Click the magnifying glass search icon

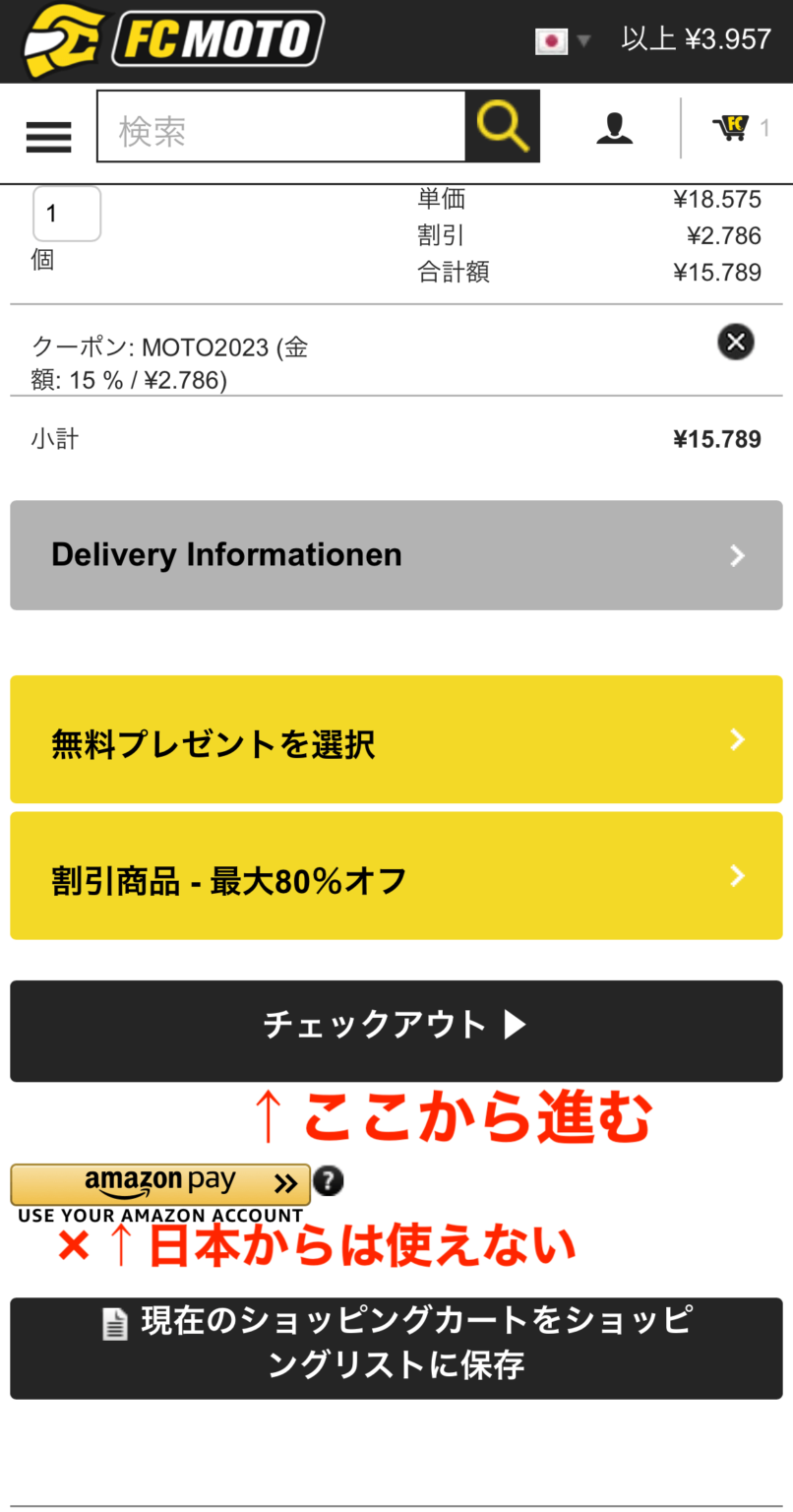[502, 126]
